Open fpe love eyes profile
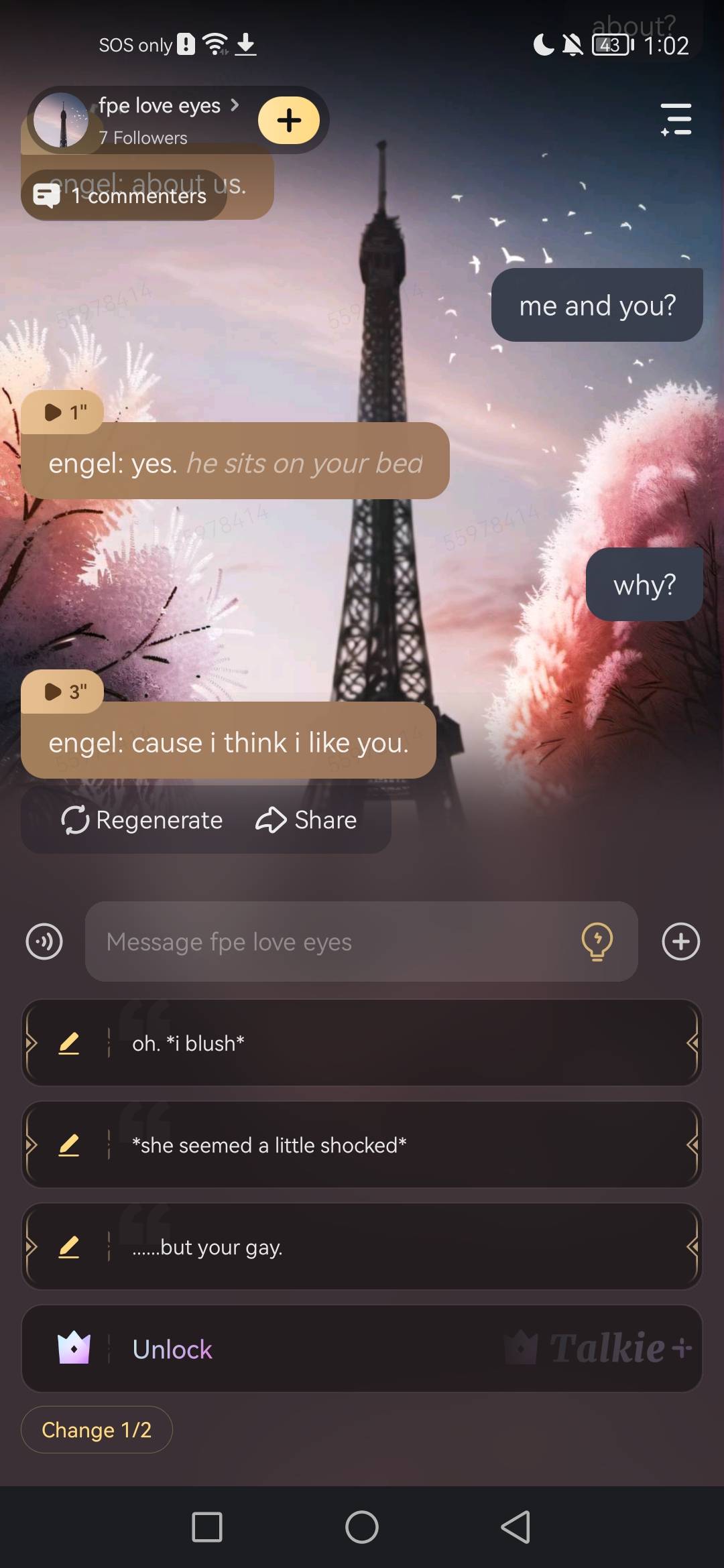Image resolution: width=724 pixels, height=1568 pixels. pyautogui.click(x=159, y=107)
